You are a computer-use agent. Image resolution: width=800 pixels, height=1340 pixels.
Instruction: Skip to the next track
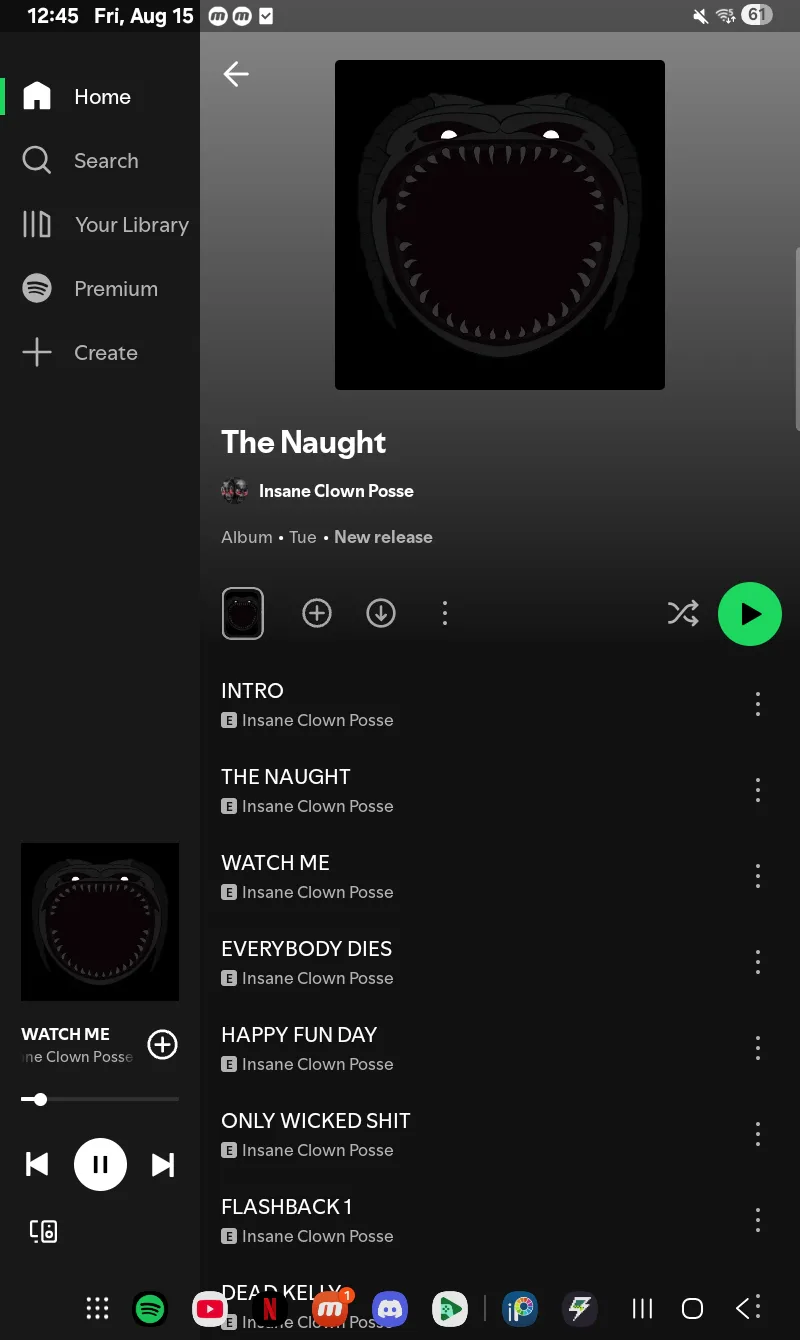pyautogui.click(x=163, y=1165)
